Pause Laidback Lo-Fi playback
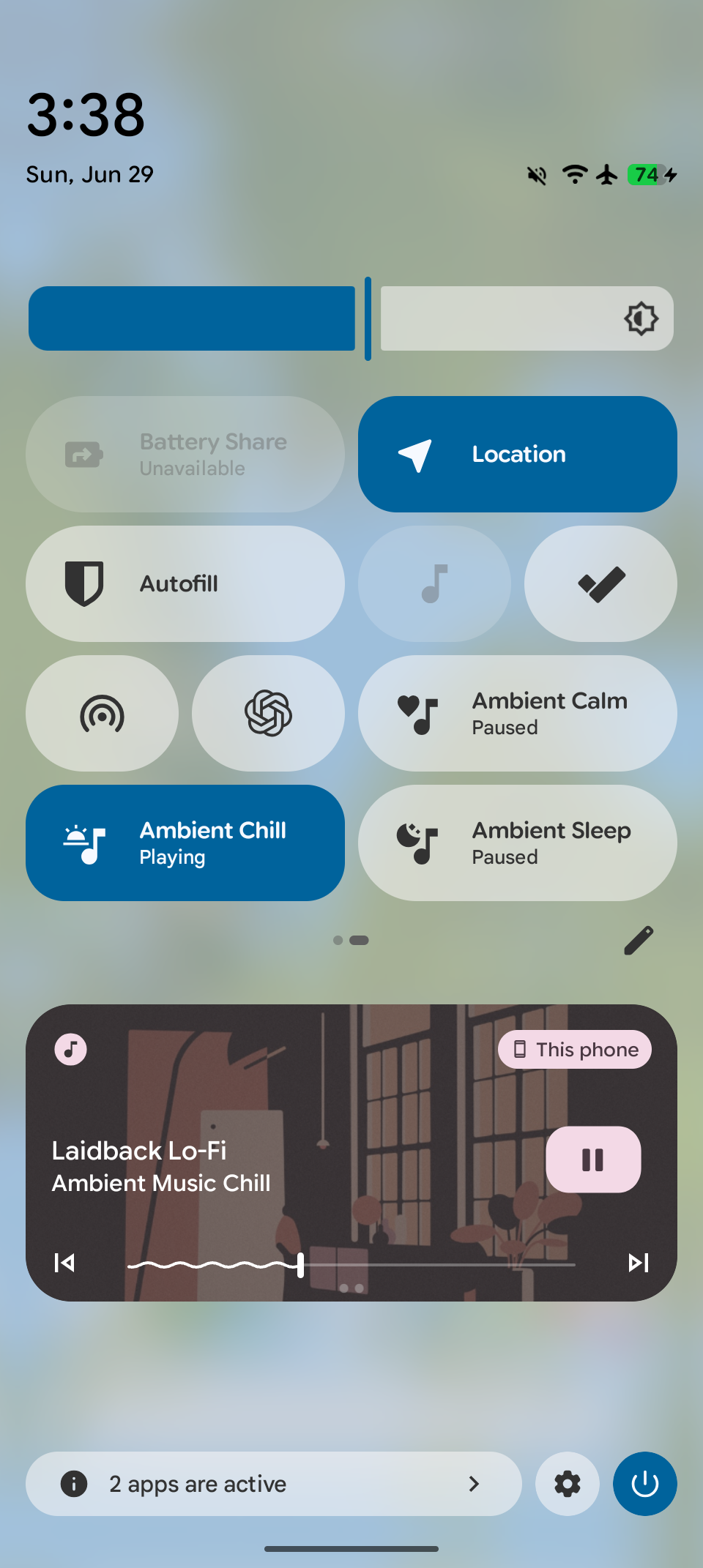The width and height of the screenshot is (703, 1568). tap(593, 1160)
